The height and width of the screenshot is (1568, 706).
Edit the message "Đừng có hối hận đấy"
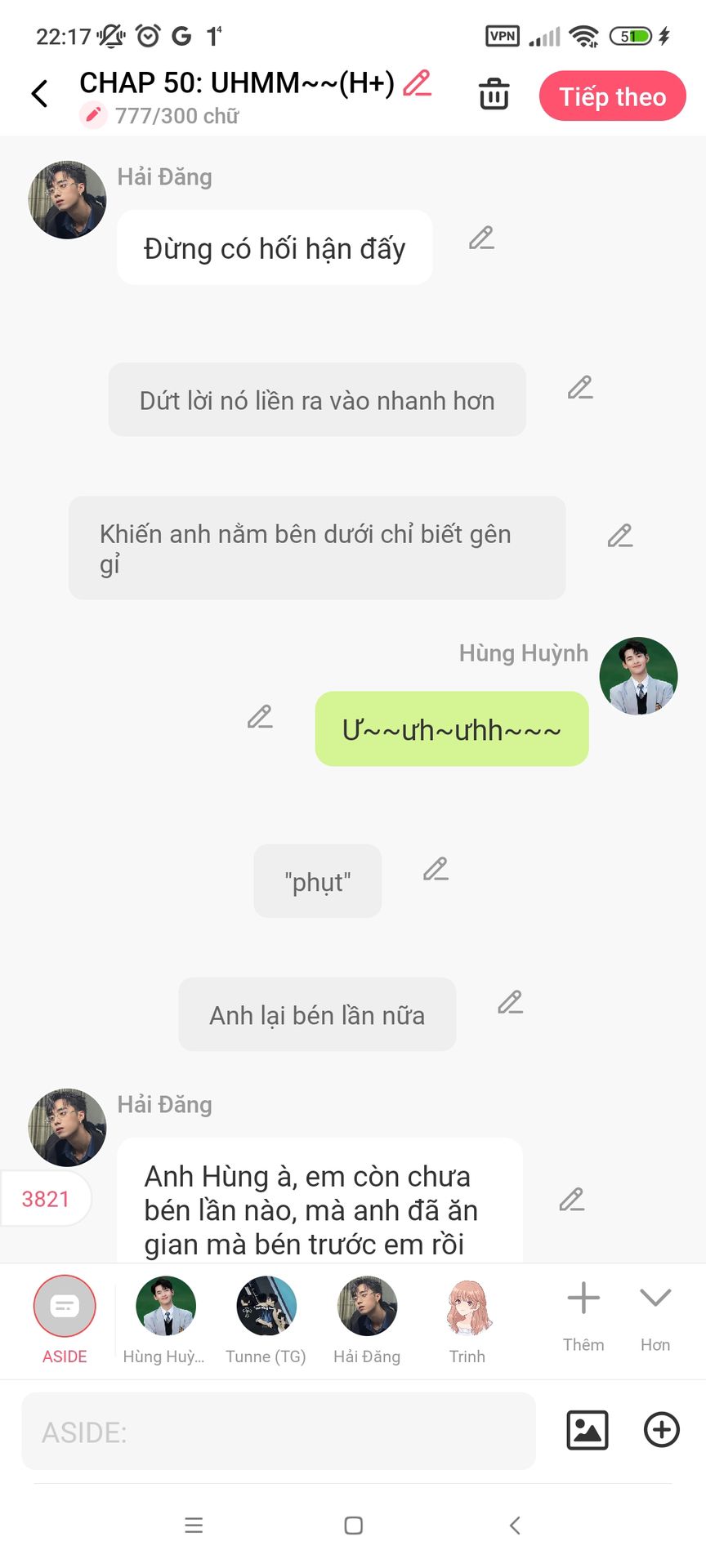481,238
